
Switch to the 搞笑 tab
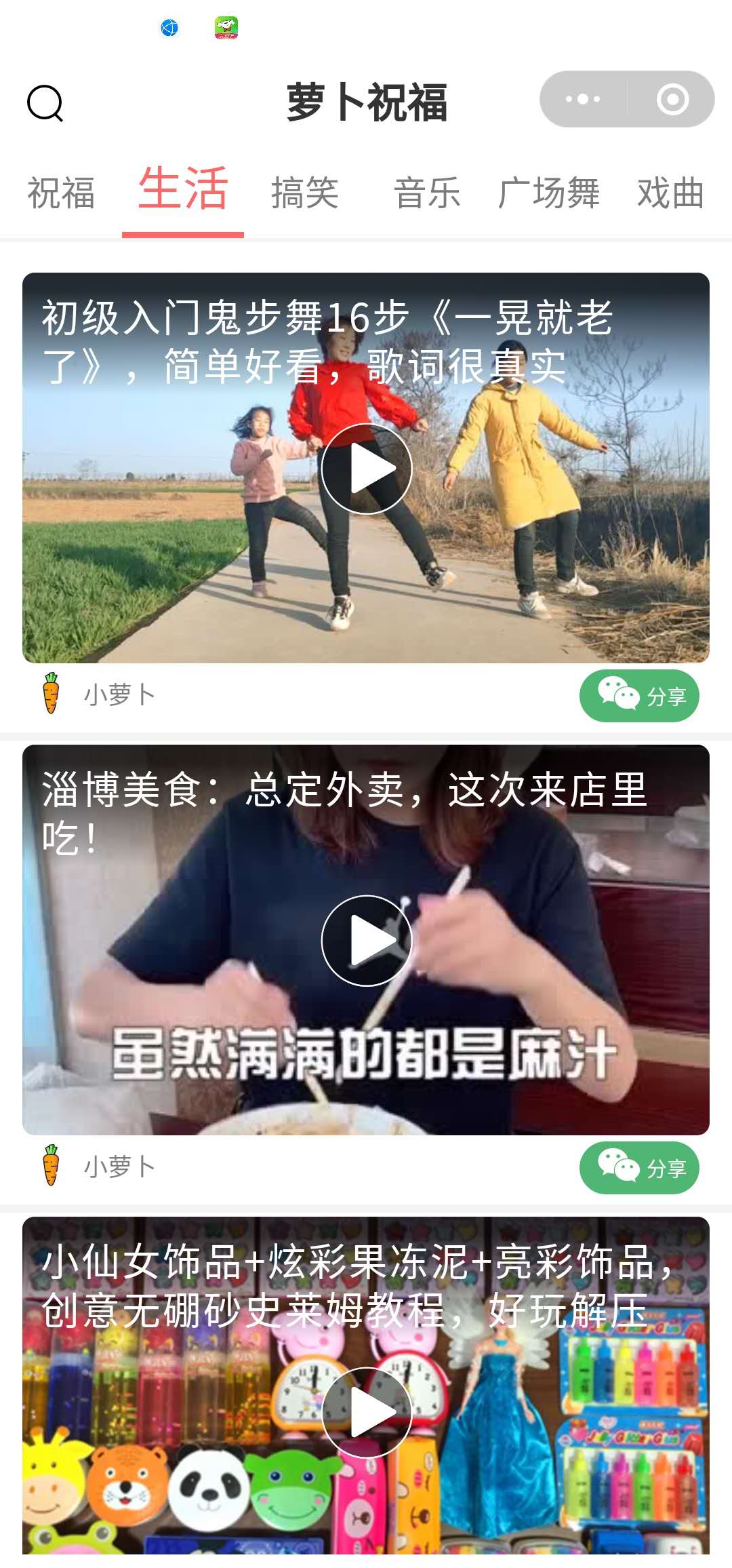click(x=305, y=193)
